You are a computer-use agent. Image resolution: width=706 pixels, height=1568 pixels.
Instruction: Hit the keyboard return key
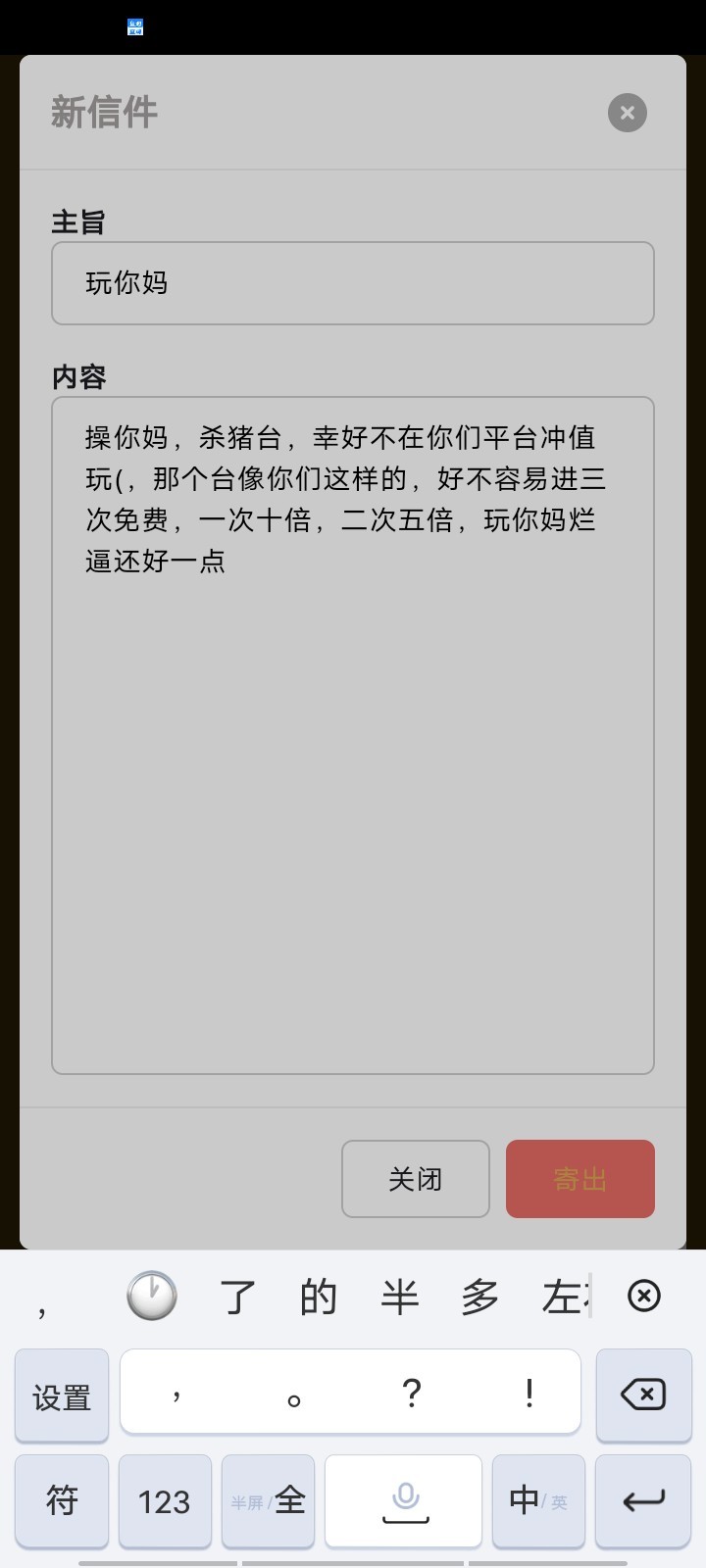[x=643, y=1500]
